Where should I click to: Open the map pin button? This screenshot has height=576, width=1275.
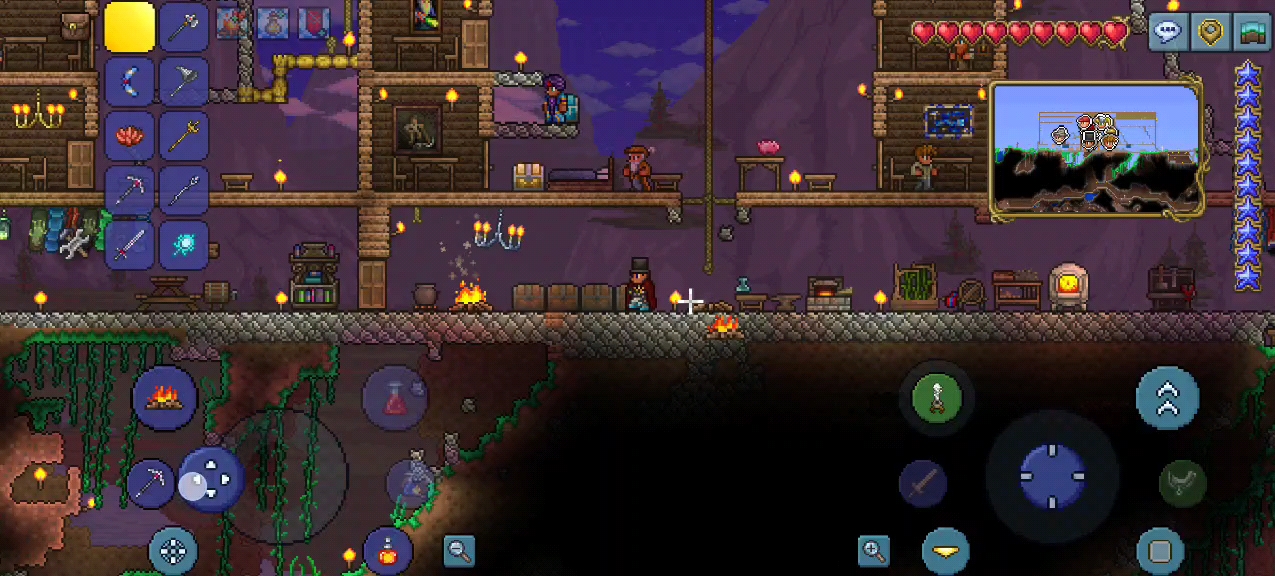(1212, 31)
